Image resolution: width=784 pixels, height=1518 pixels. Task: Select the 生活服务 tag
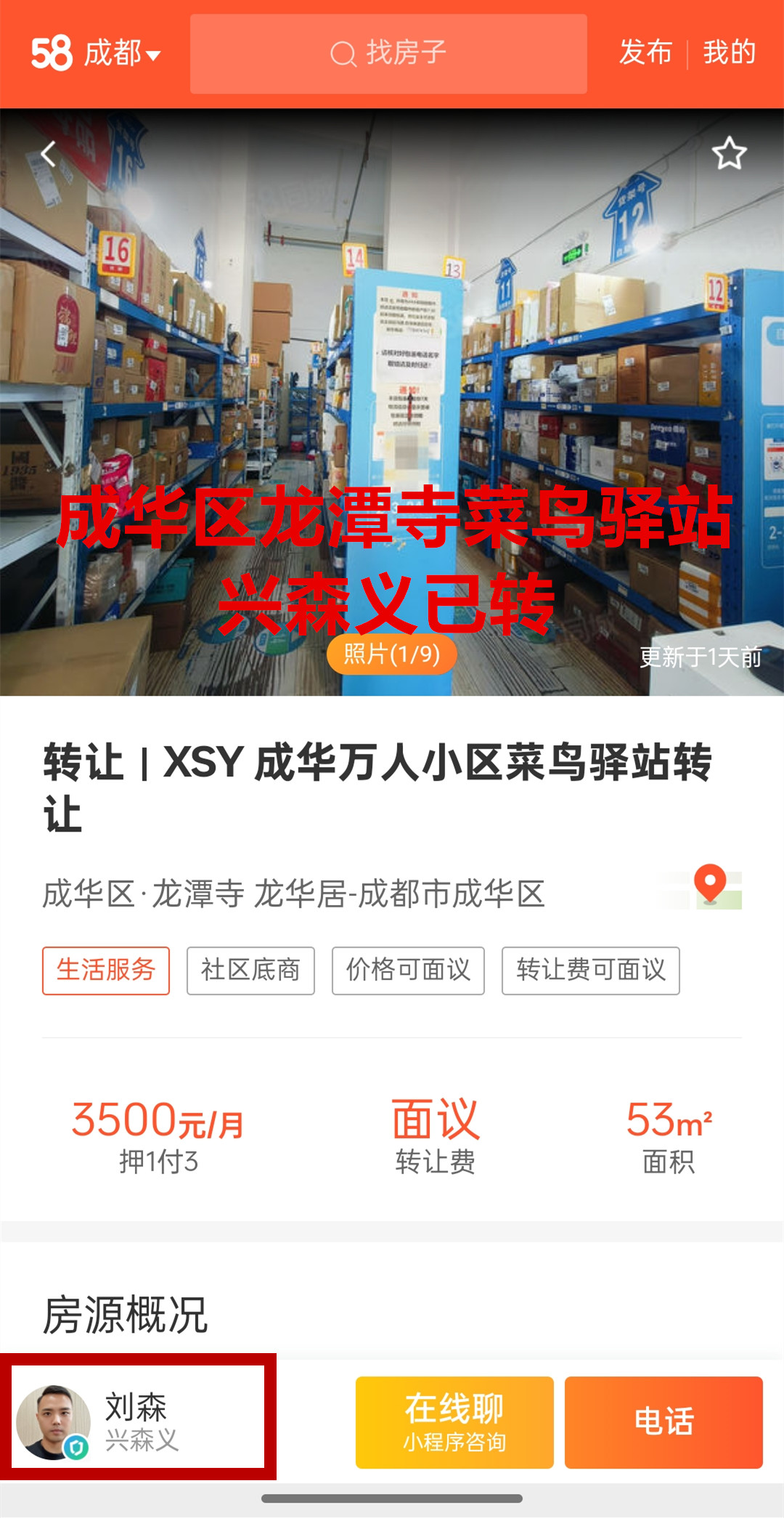click(106, 970)
